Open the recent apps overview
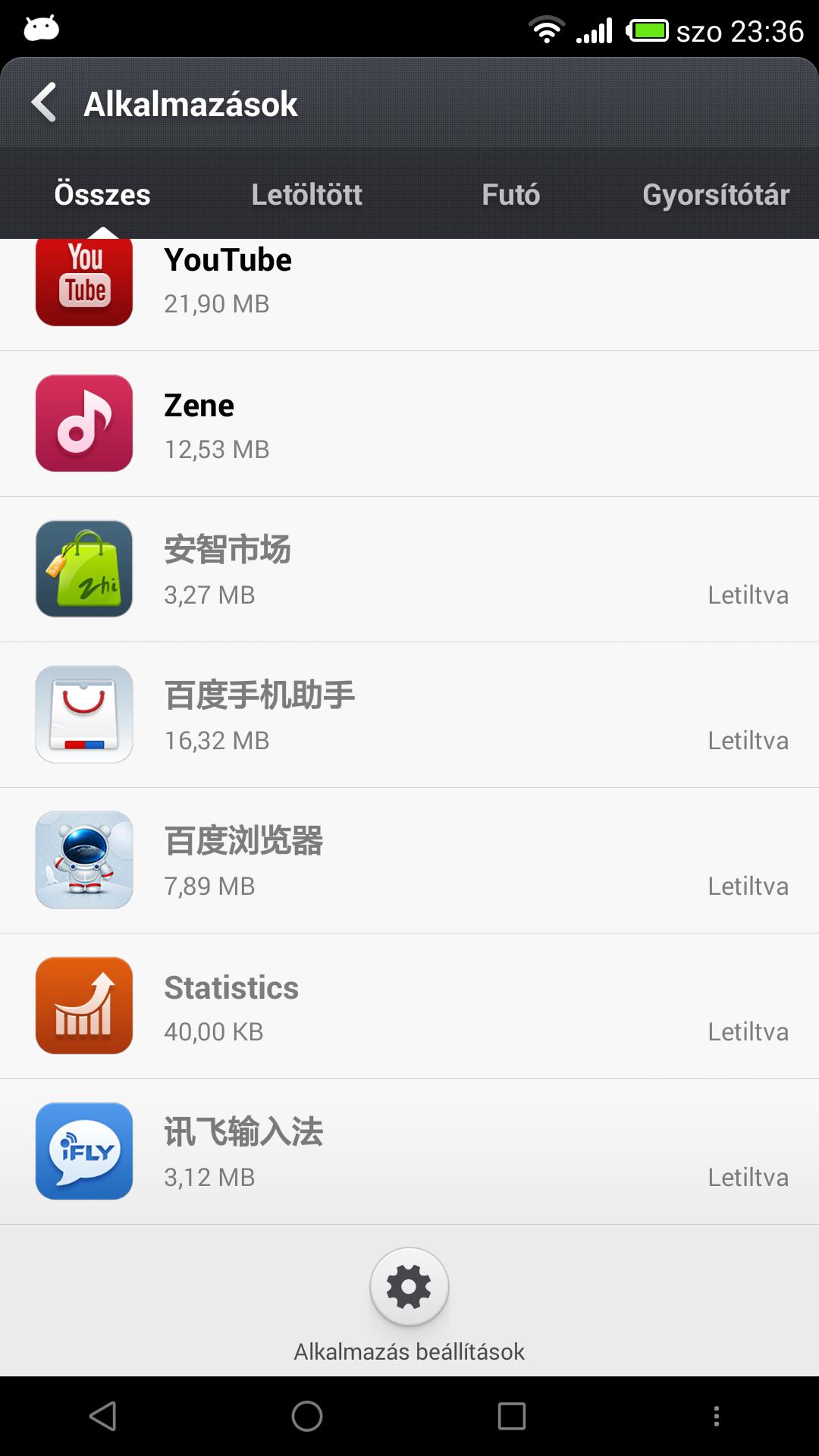This screenshot has height=1456, width=819. (x=512, y=1416)
